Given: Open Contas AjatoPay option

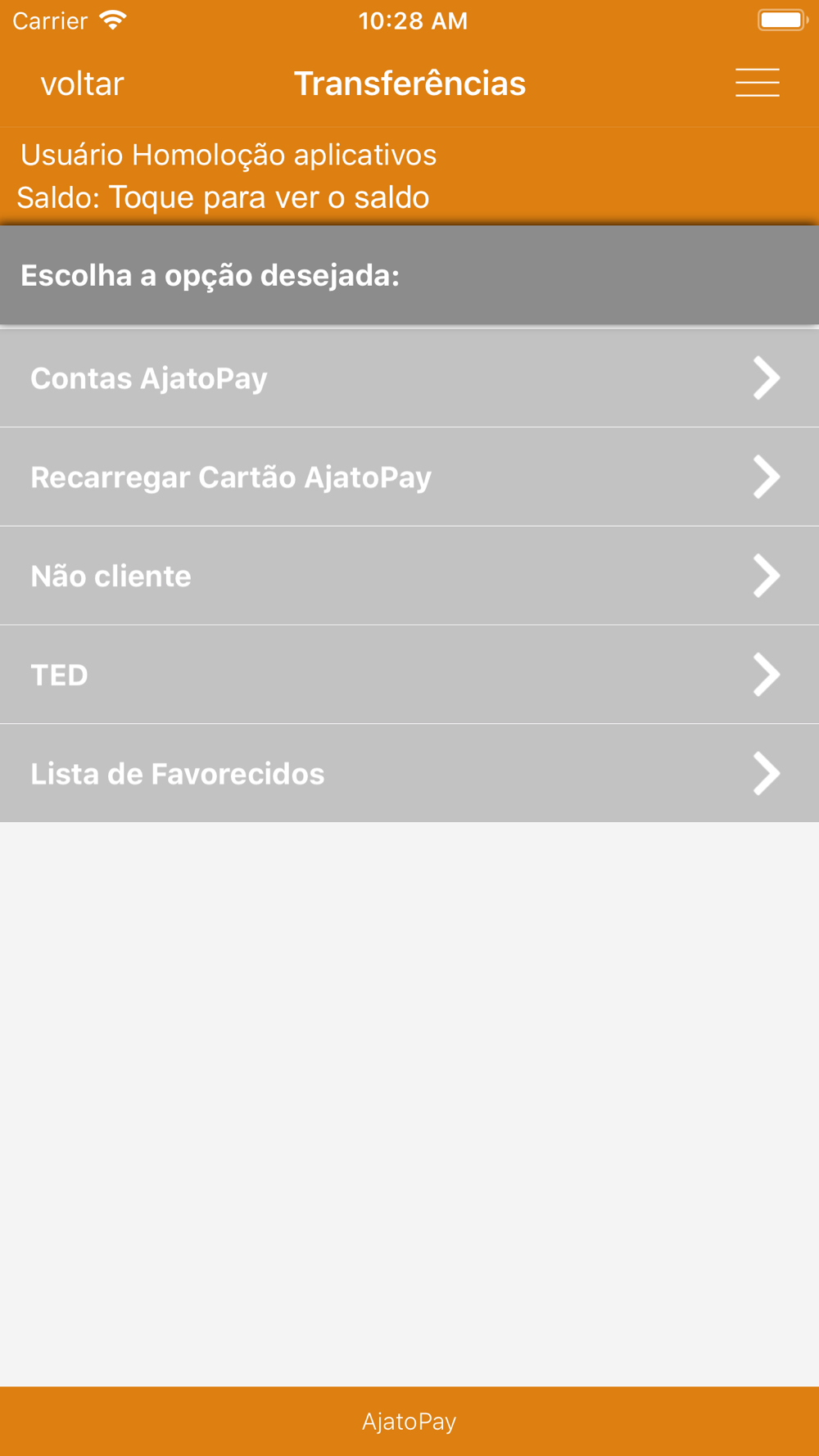Looking at the screenshot, I should [409, 378].
